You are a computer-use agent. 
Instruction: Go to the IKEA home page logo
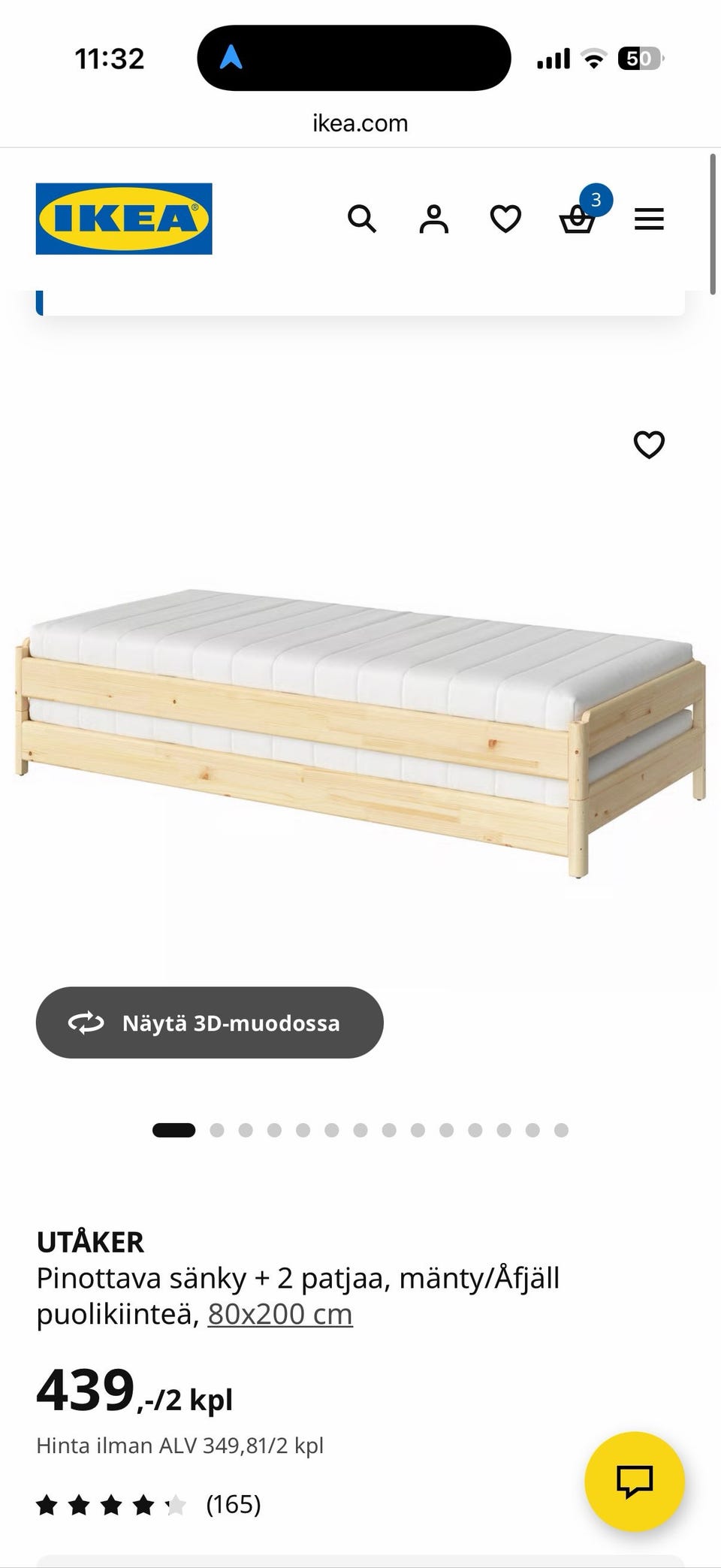[124, 219]
